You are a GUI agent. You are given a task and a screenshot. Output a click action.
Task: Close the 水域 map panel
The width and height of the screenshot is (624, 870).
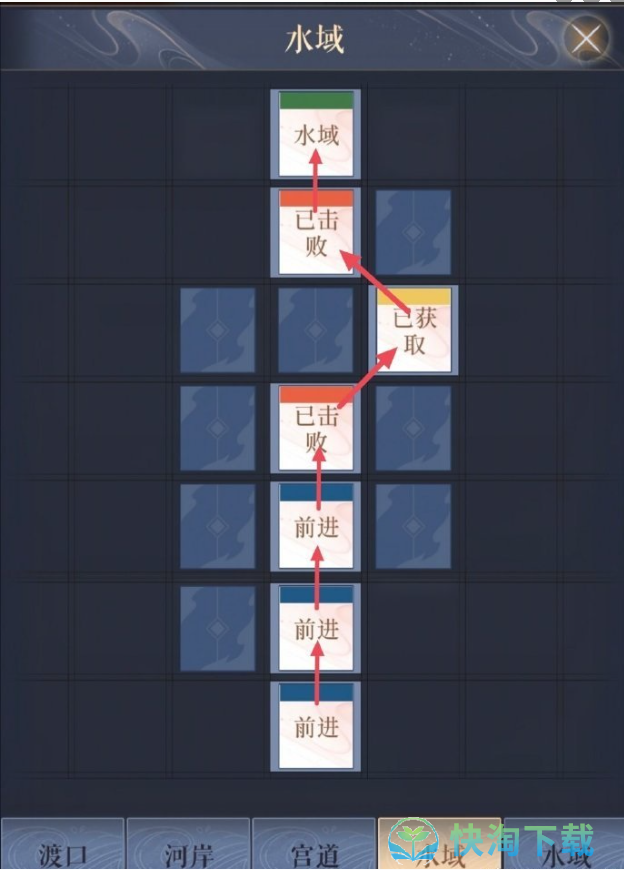pyautogui.click(x=586, y=39)
